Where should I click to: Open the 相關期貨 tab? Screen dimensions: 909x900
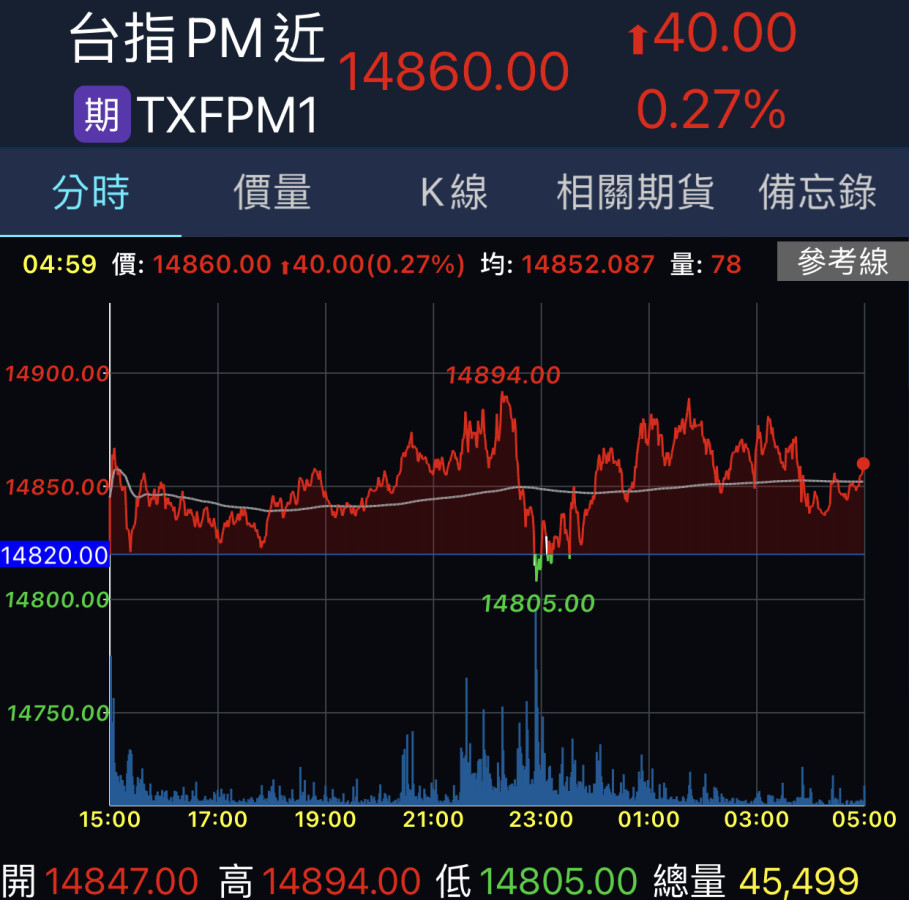click(635, 193)
